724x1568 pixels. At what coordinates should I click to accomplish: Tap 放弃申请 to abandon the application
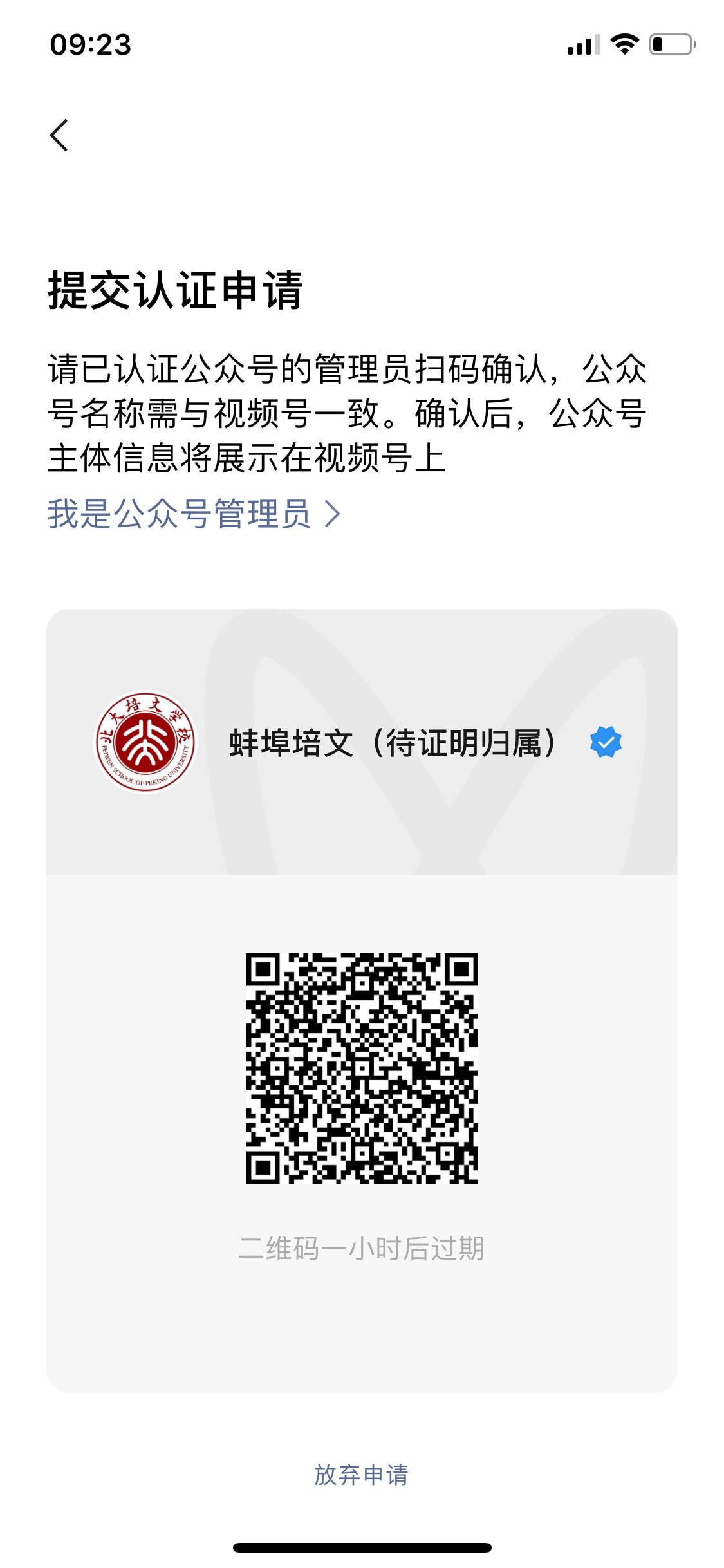362,1474
